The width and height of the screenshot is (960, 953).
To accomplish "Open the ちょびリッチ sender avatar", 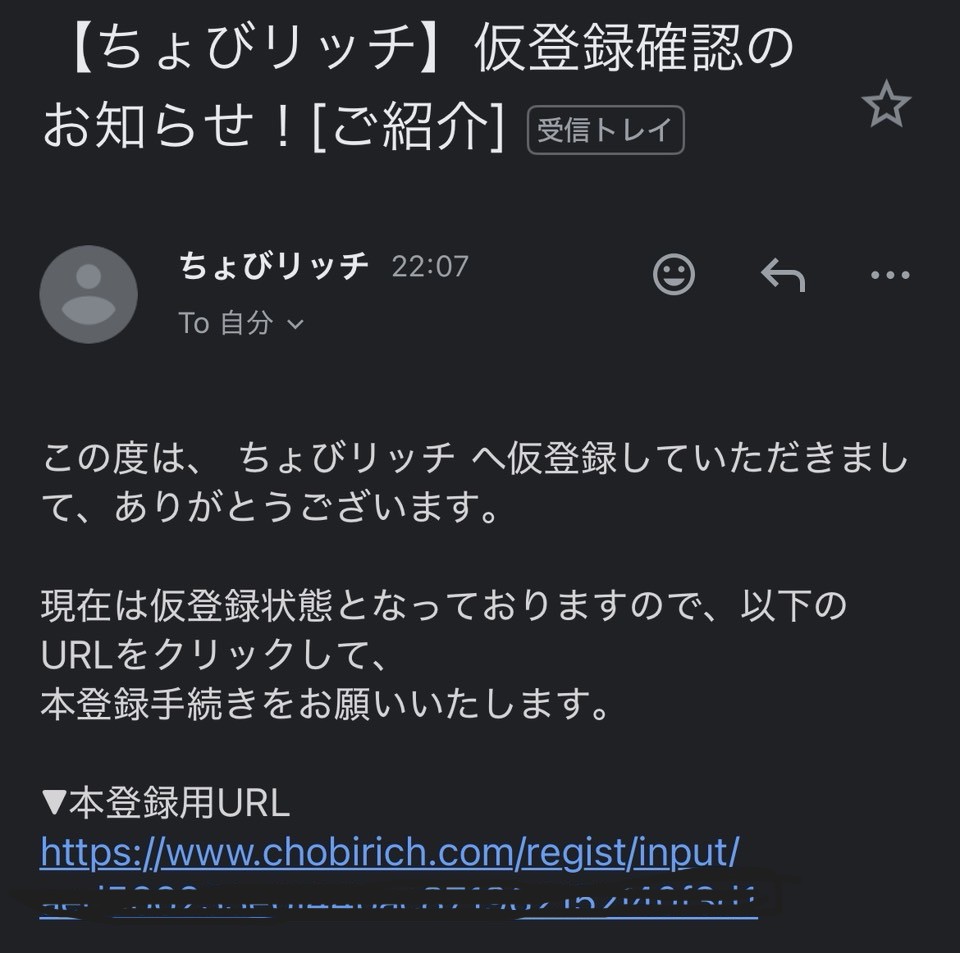I will coord(88,294).
